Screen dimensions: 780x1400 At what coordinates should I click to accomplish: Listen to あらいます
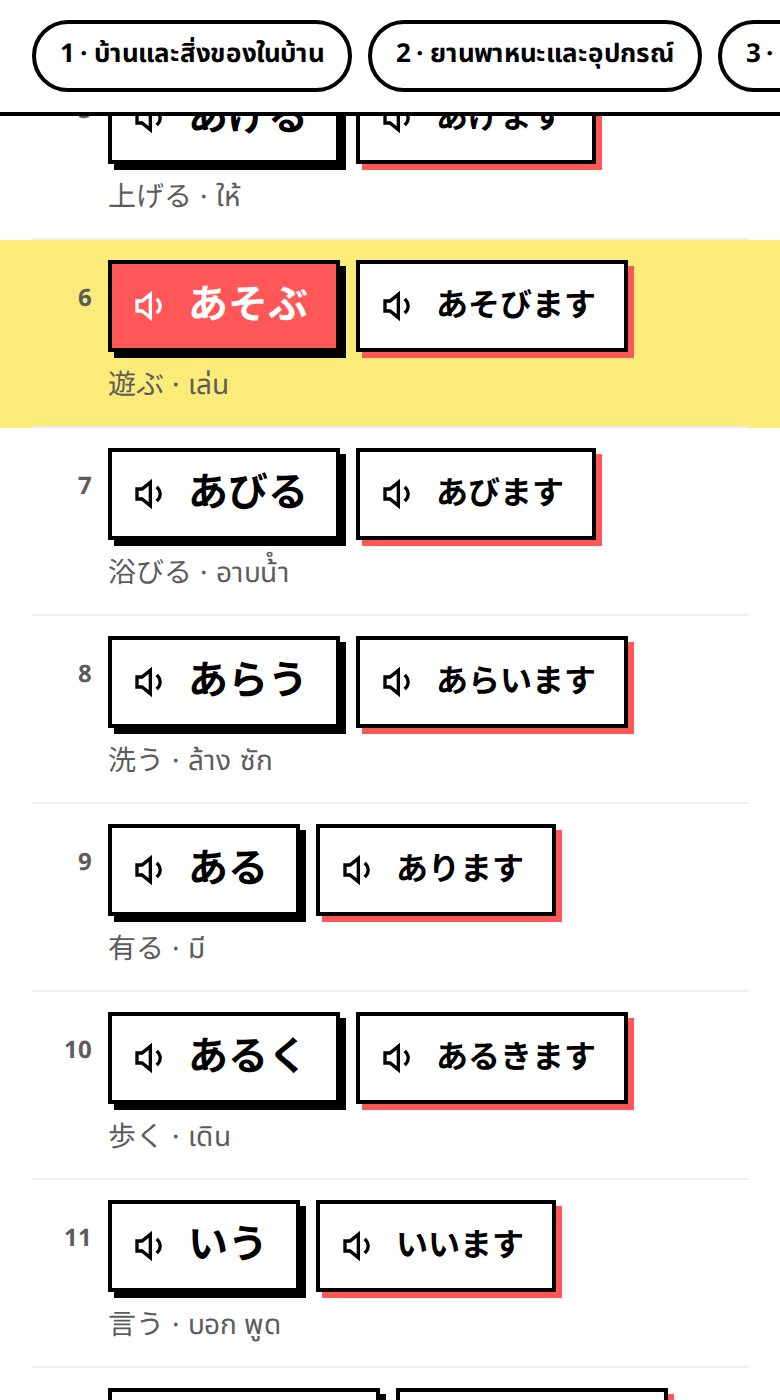coord(492,682)
